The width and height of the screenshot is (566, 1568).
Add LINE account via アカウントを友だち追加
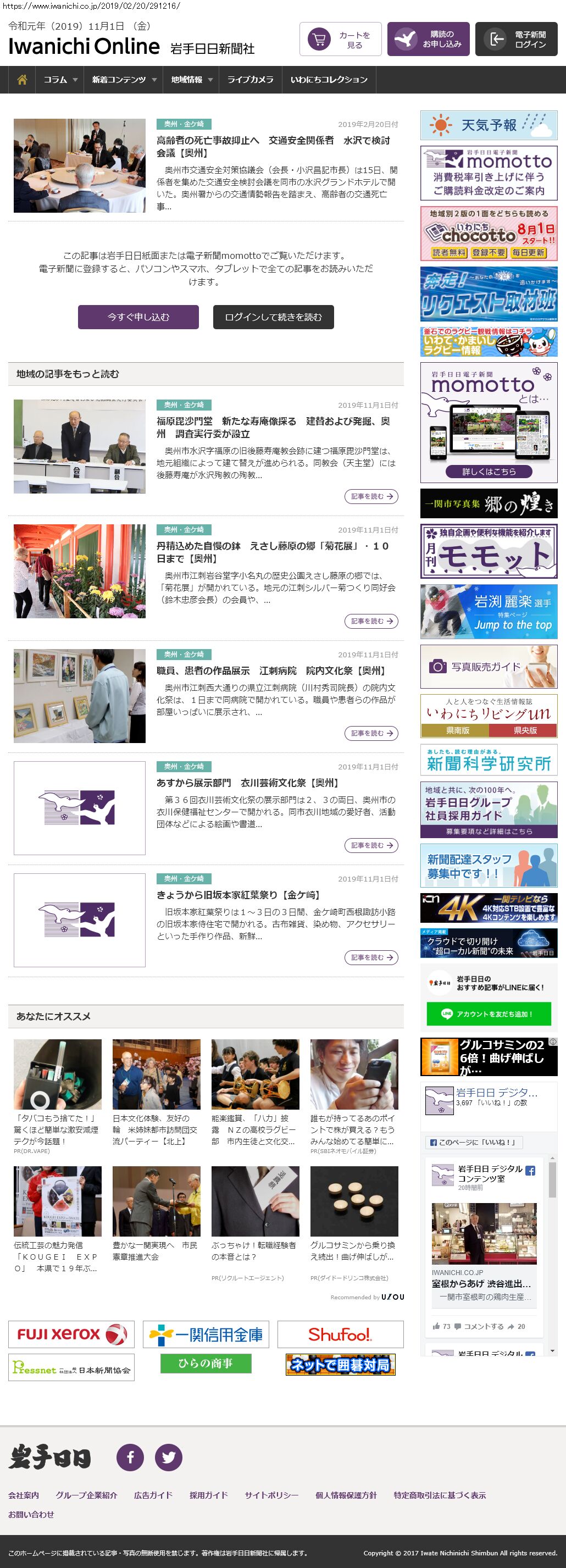point(489,1013)
